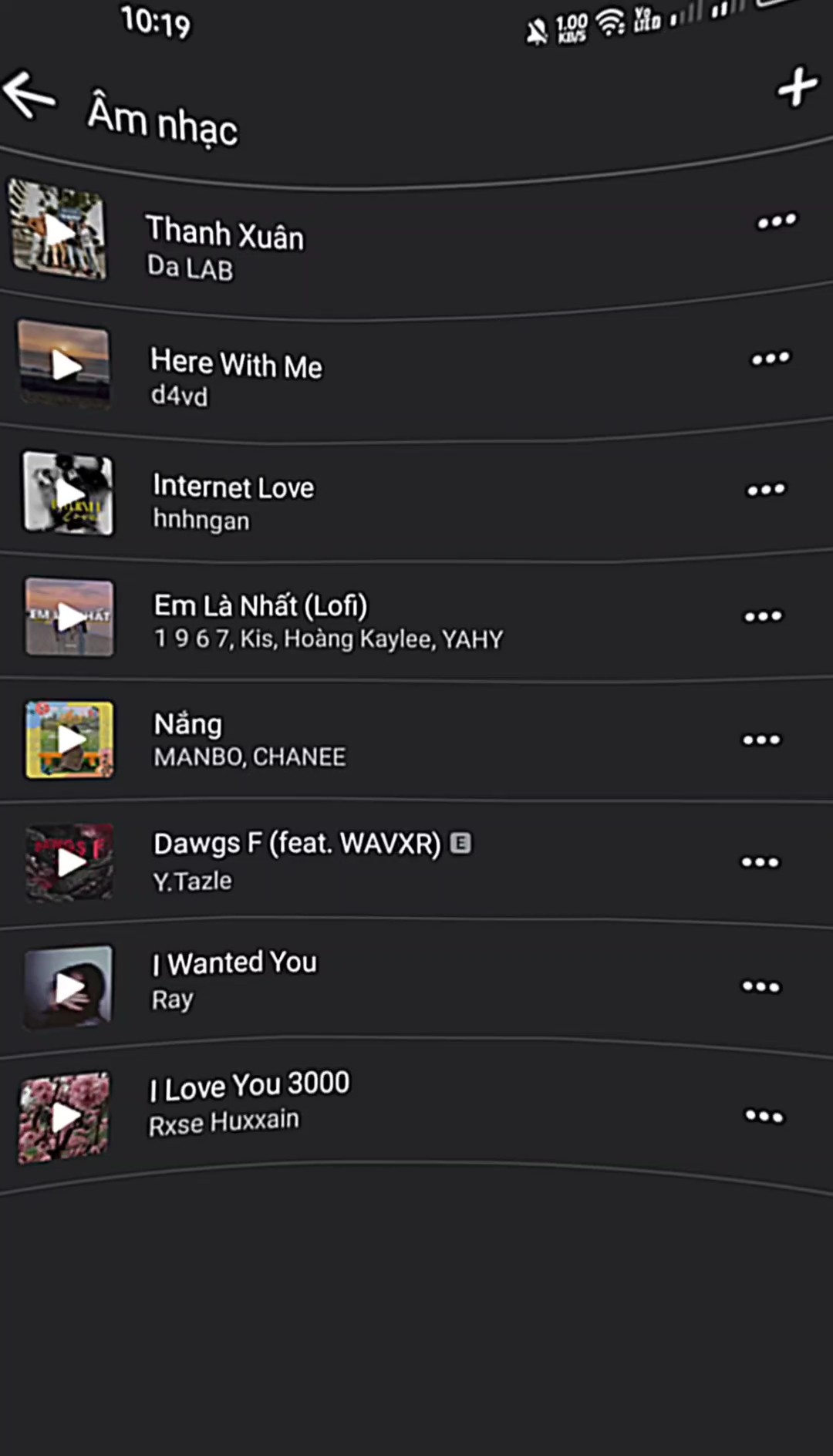Viewport: 833px width, 1456px height.
Task: Go back from Âm nhạc
Action: pyautogui.click(x=29, y=94)
